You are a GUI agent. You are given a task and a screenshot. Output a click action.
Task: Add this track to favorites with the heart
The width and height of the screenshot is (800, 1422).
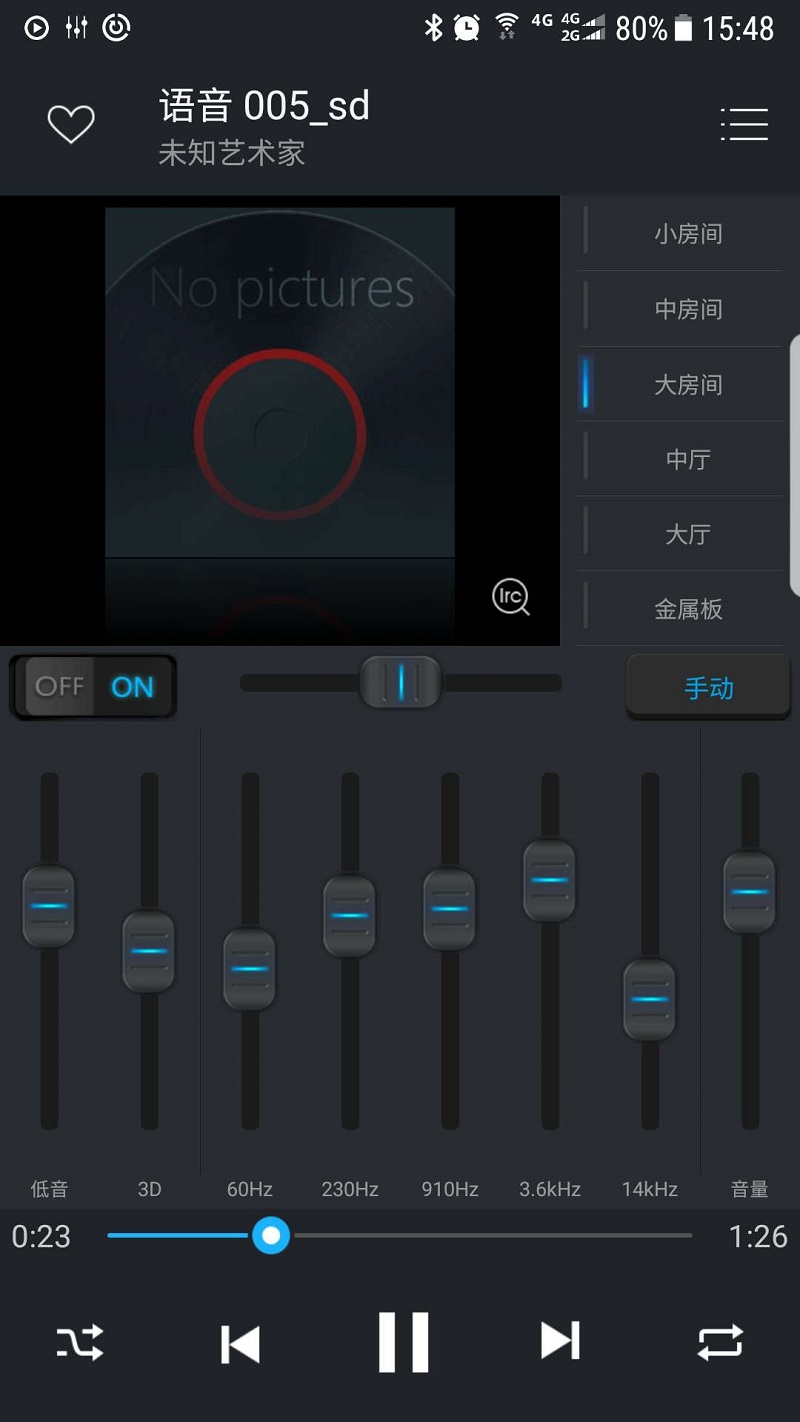[71, 125]
